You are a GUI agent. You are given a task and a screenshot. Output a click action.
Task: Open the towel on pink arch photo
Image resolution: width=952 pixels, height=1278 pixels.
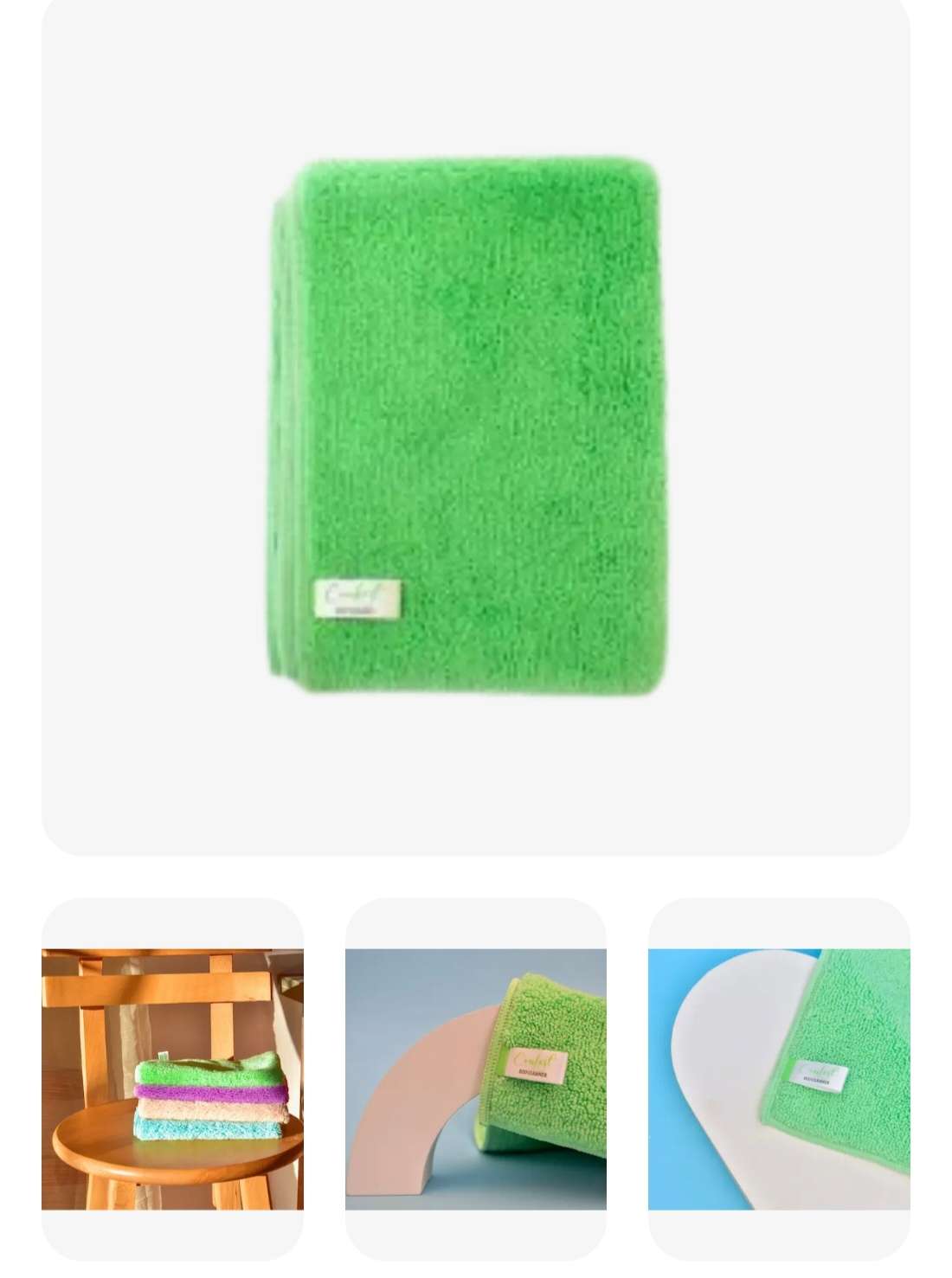[x=475, y=1078]
